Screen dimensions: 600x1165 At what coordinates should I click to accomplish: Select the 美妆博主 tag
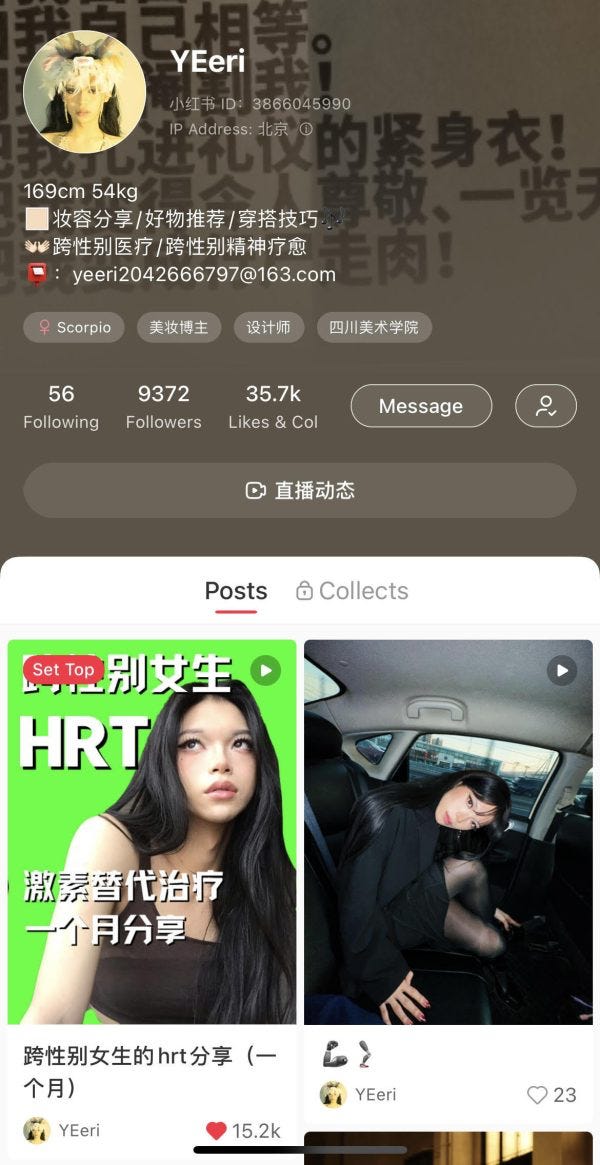179,327
